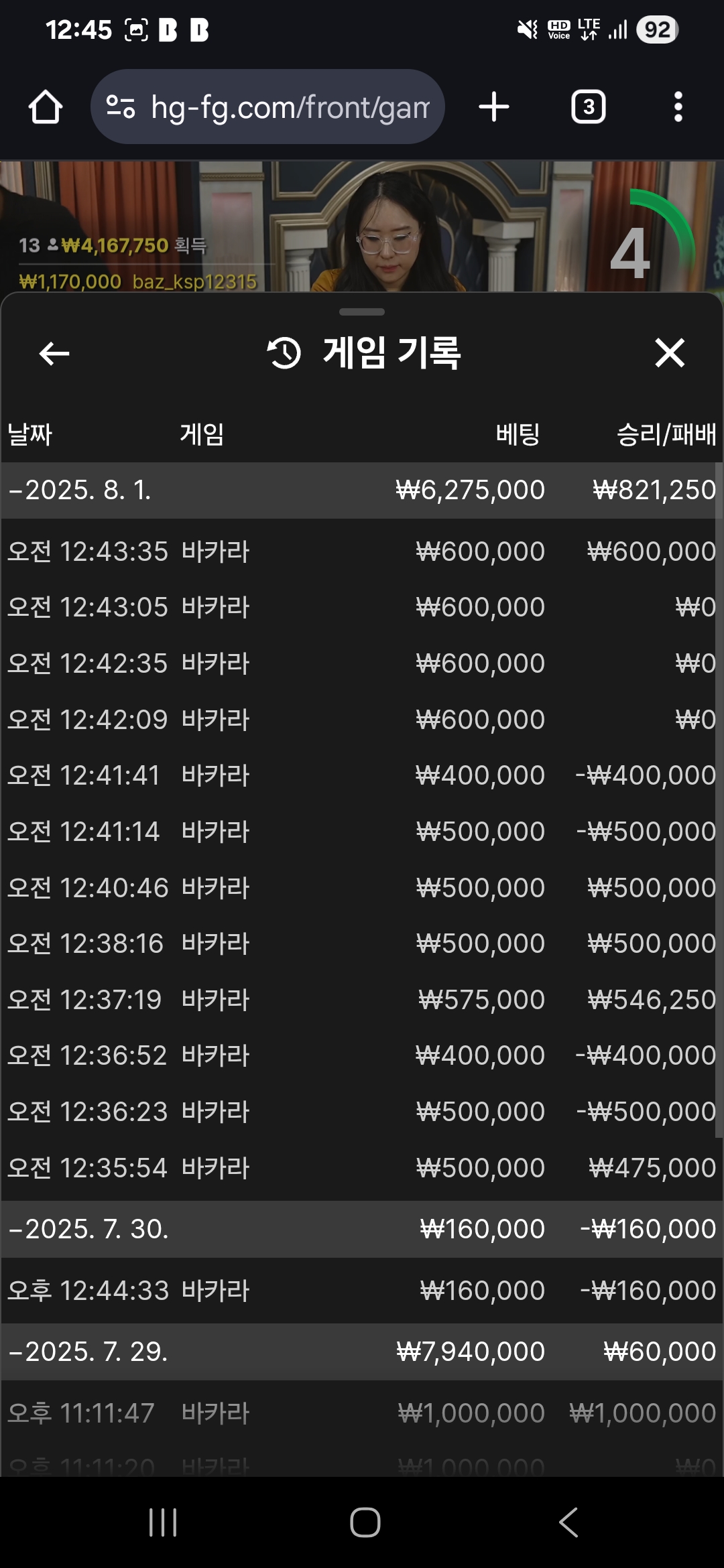Open the 오전 12:35:54 바카라 record
The width and height of the screenshot is (724, 1568).
[x=362, y=1168]
